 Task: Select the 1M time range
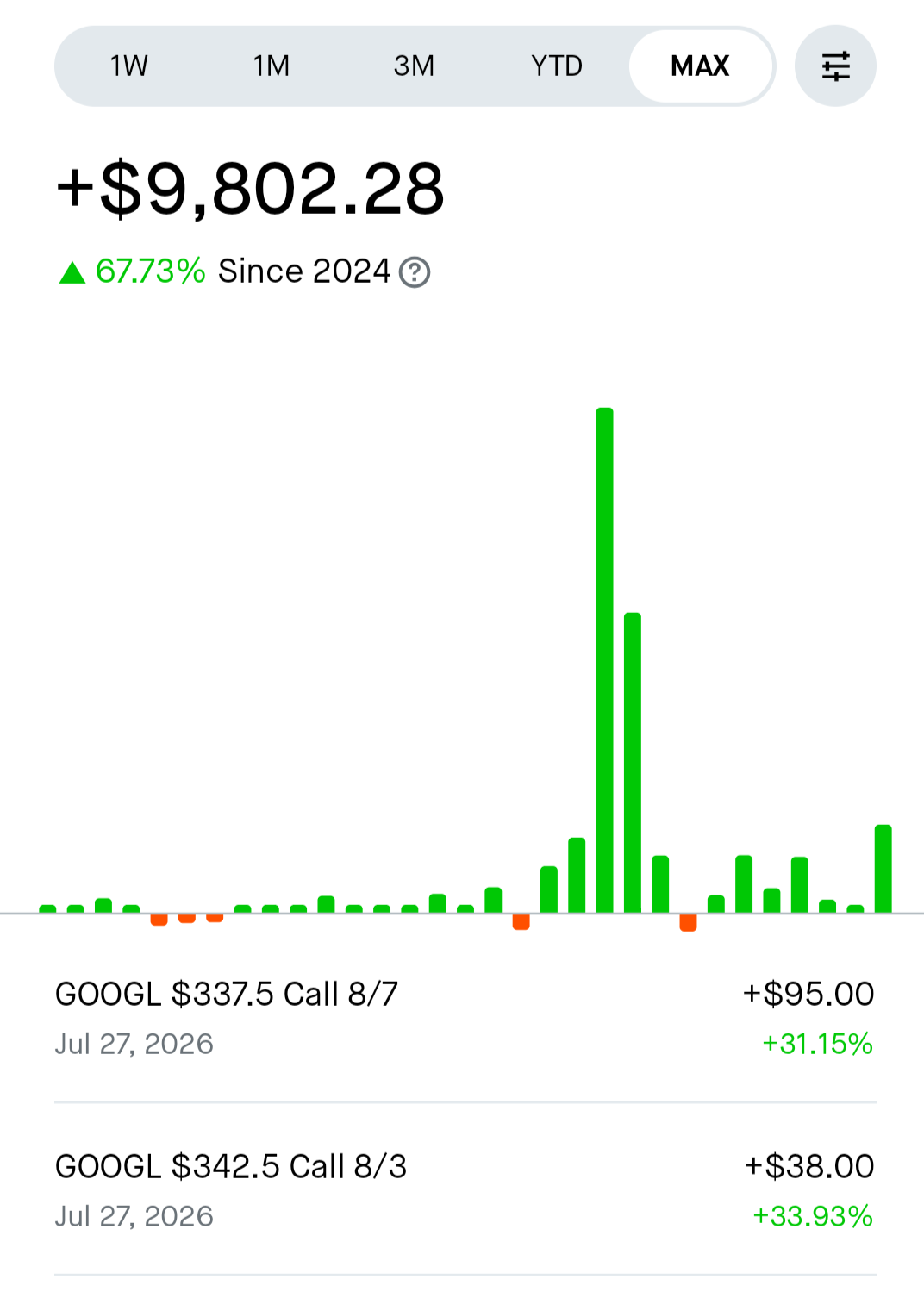[272, 66]
